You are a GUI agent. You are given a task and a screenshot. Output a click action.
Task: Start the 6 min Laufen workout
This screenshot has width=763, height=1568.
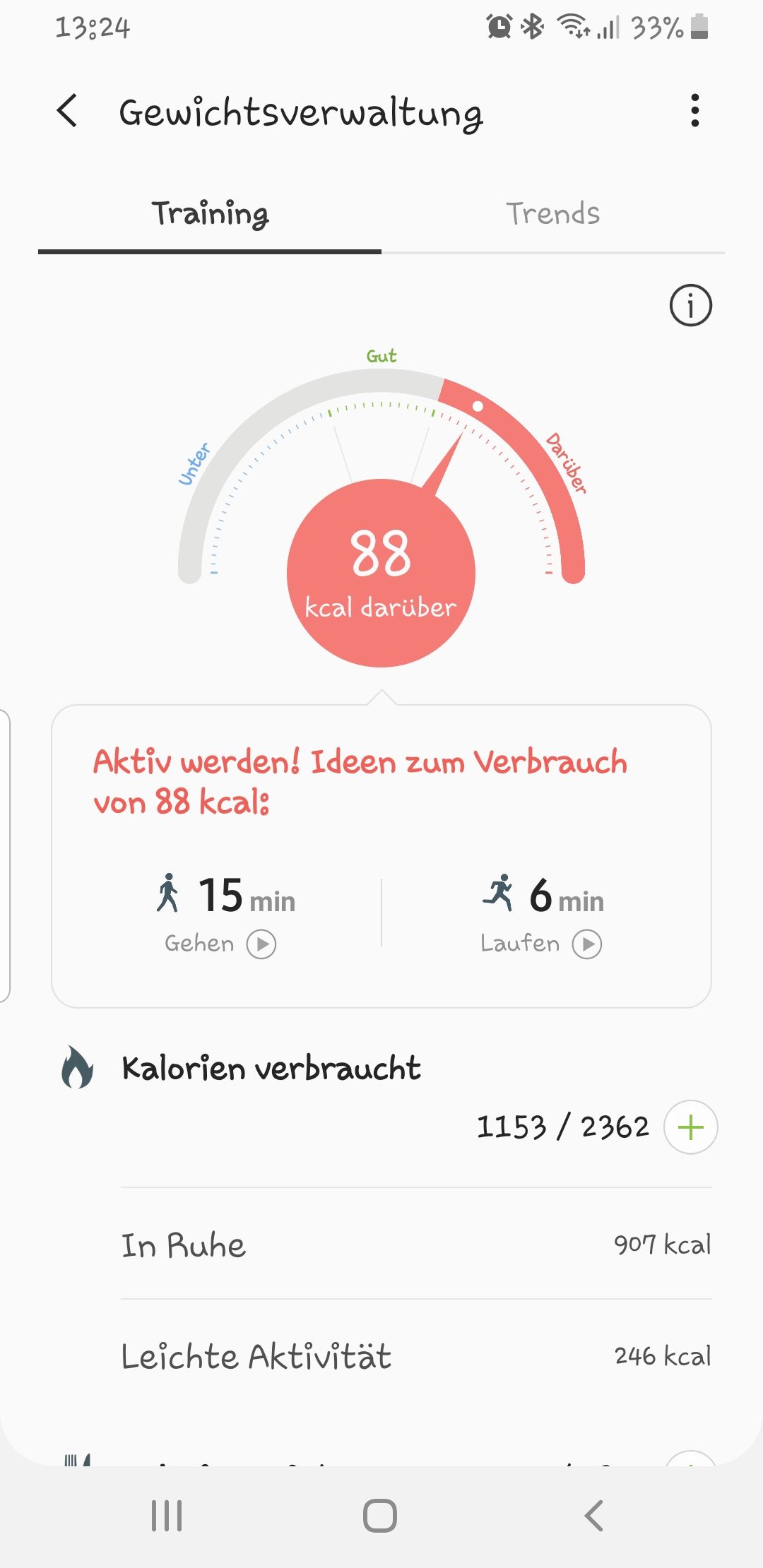(x=587, y=944)
